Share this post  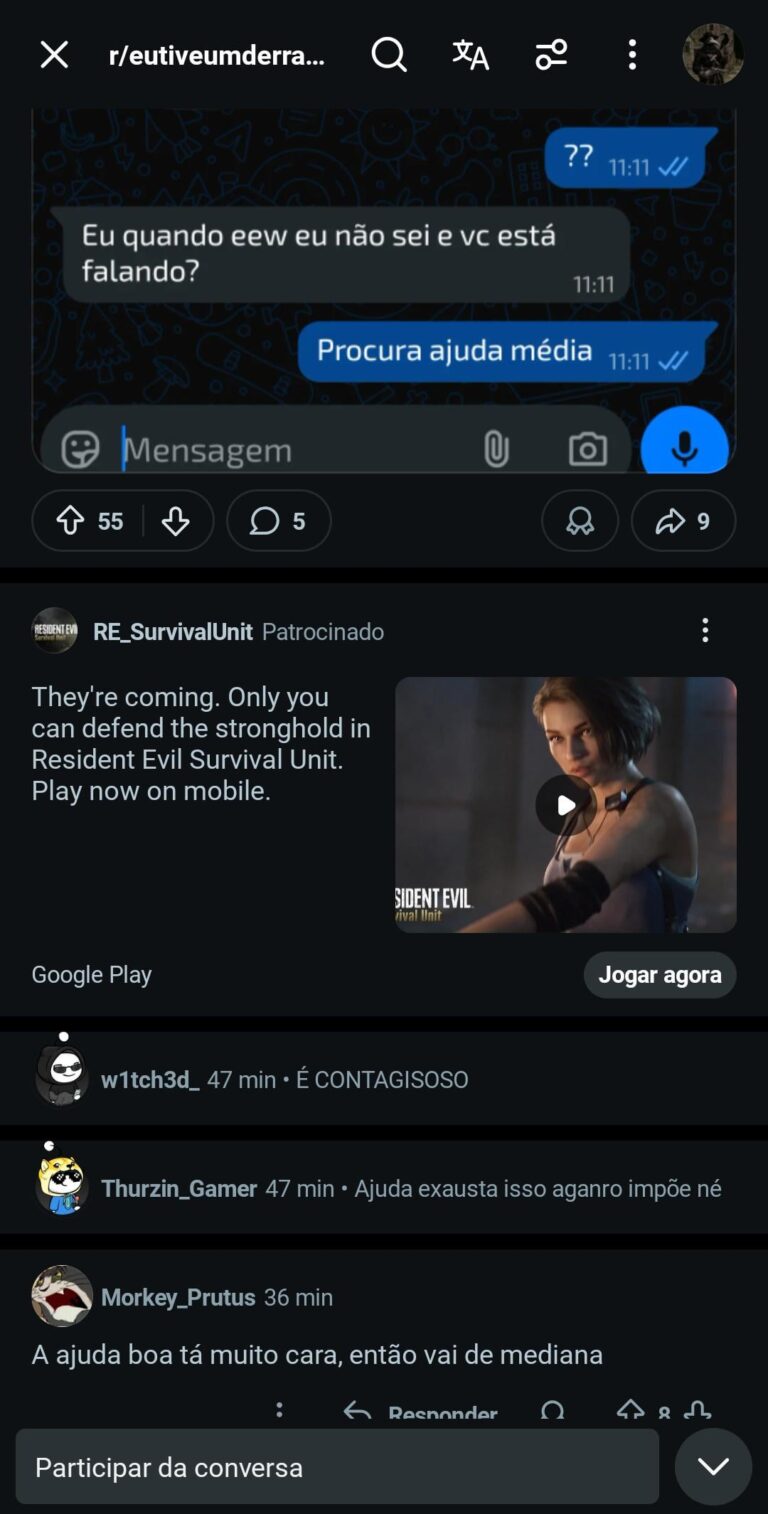(683, 521)
